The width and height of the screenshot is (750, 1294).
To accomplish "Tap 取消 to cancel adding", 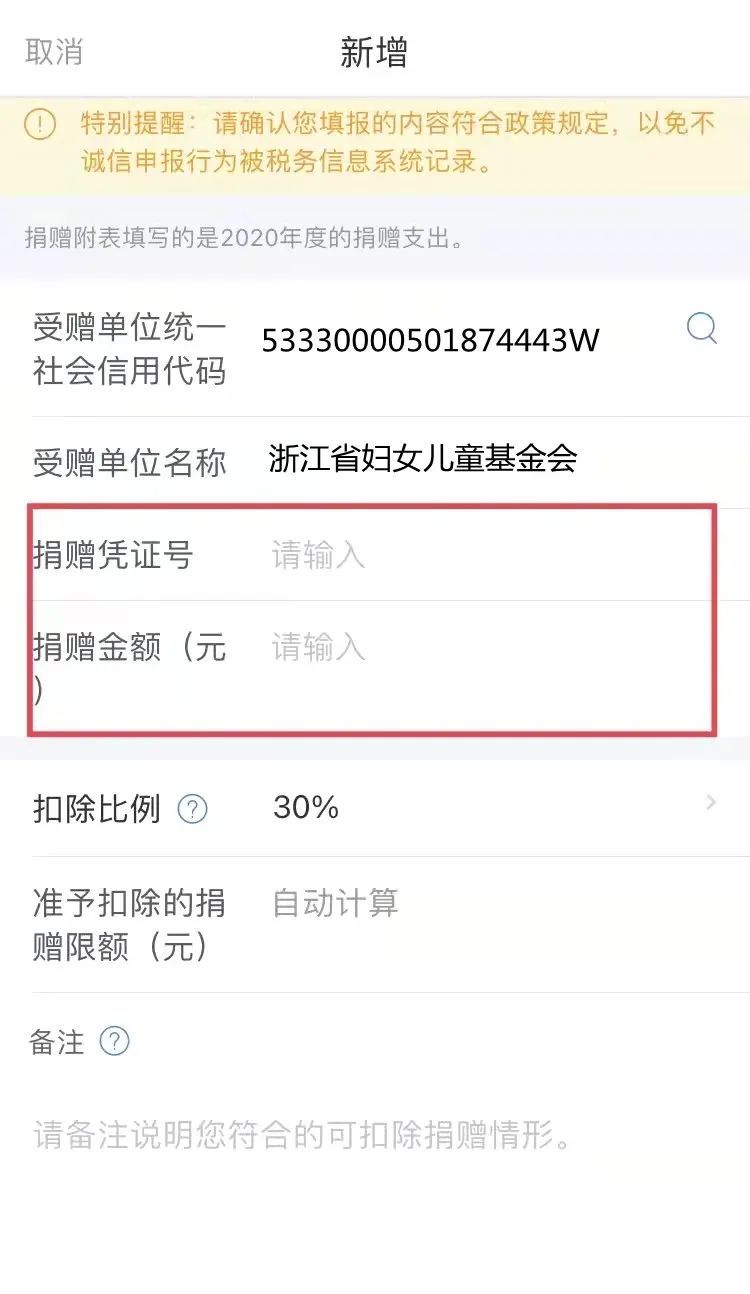I will pyautogui.click(x=54, y=52).
